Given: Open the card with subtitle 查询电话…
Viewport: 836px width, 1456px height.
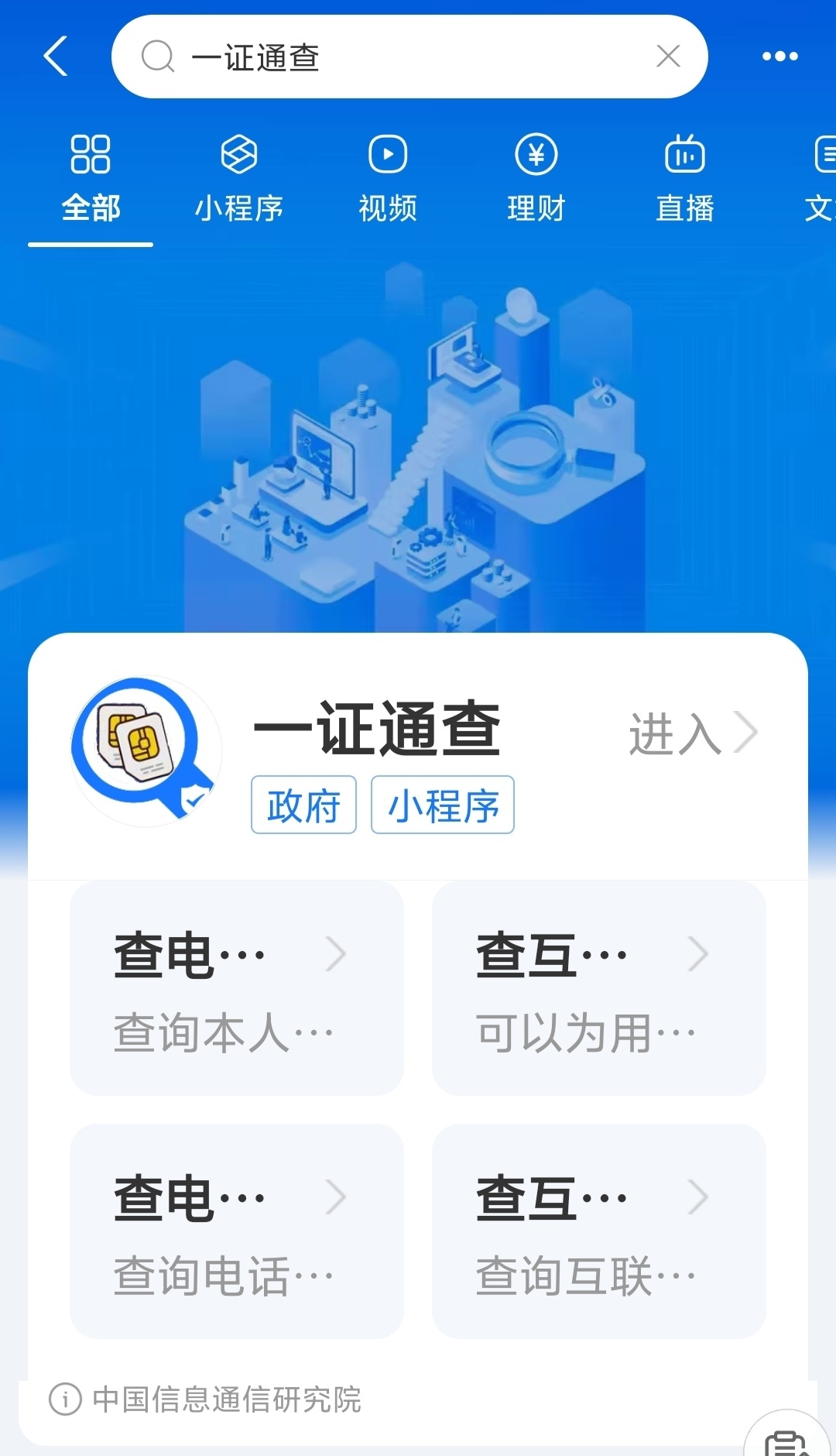Looking at the screenshot, I should [236, 1231].
